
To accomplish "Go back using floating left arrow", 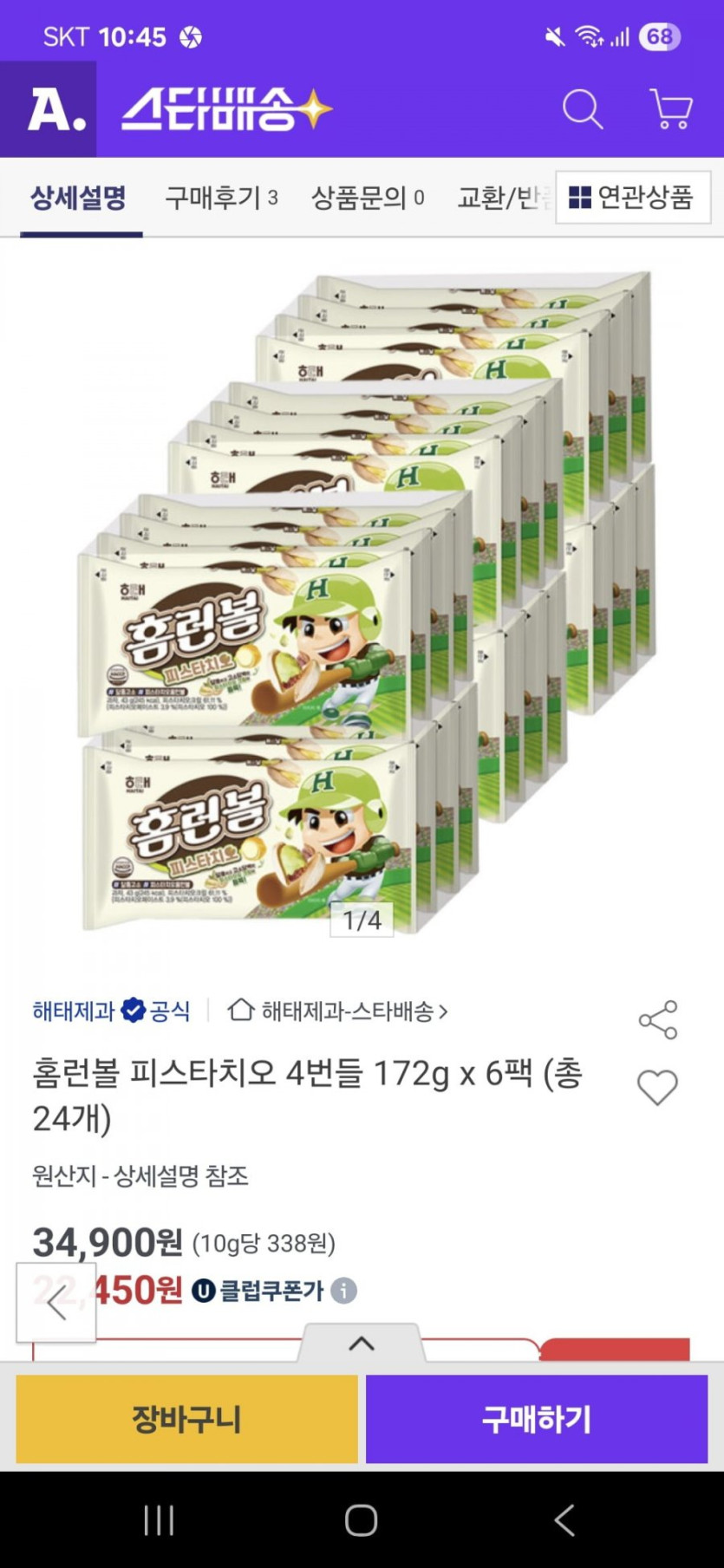I will point(56,1303).
